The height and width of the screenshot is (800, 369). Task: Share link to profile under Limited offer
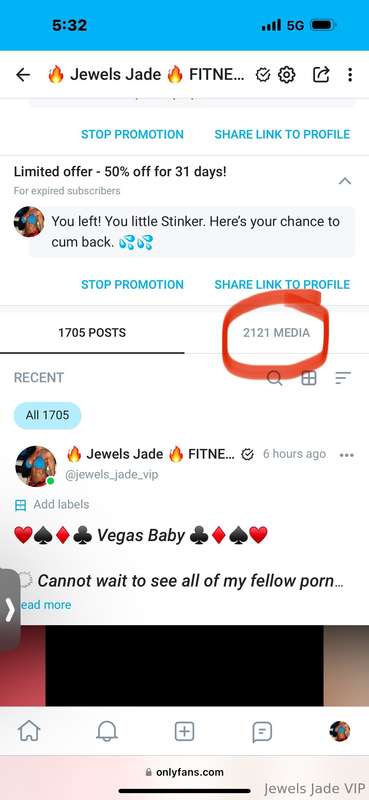click(x=282, y=284)
